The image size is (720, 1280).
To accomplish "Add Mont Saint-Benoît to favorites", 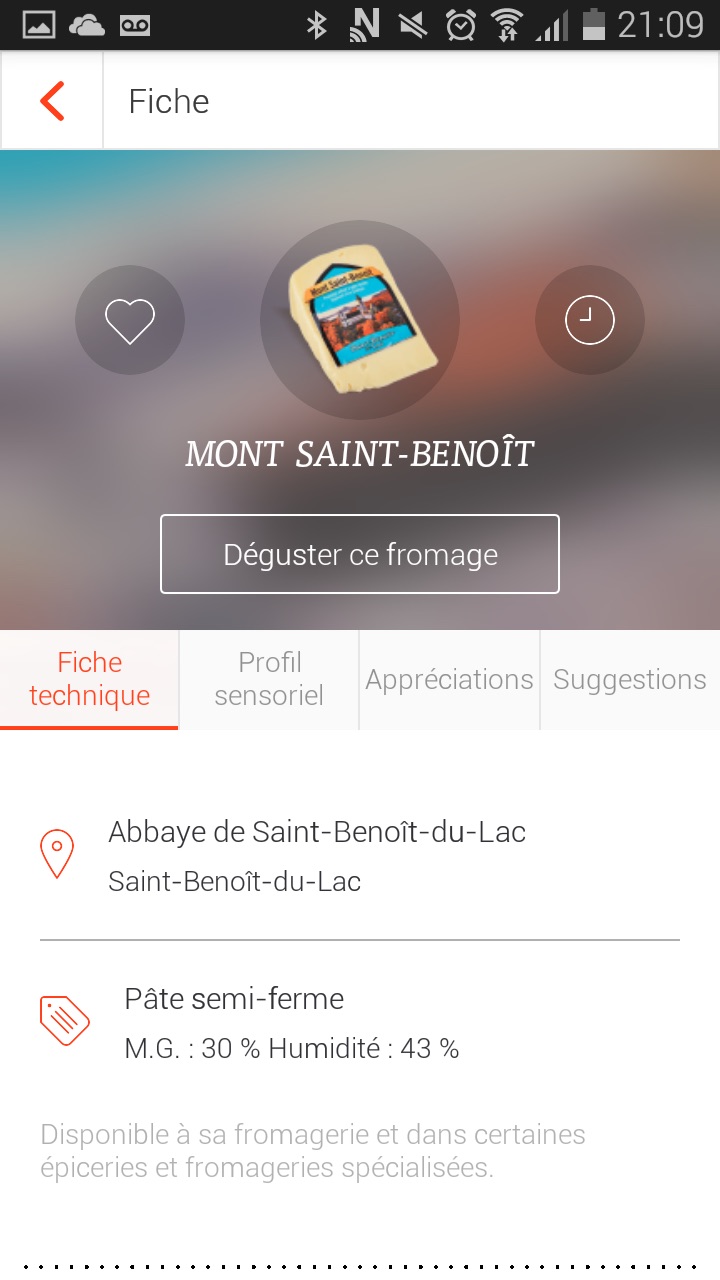I will [130, 320].
